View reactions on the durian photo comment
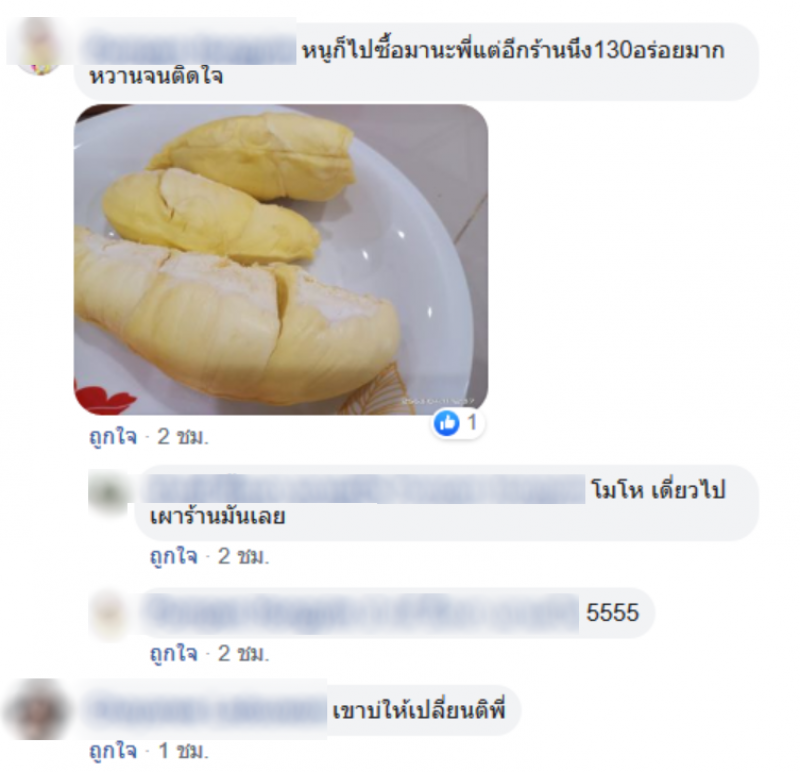This screenshot has width=800, height=772. pyautogui.click(x=459, y=423)
